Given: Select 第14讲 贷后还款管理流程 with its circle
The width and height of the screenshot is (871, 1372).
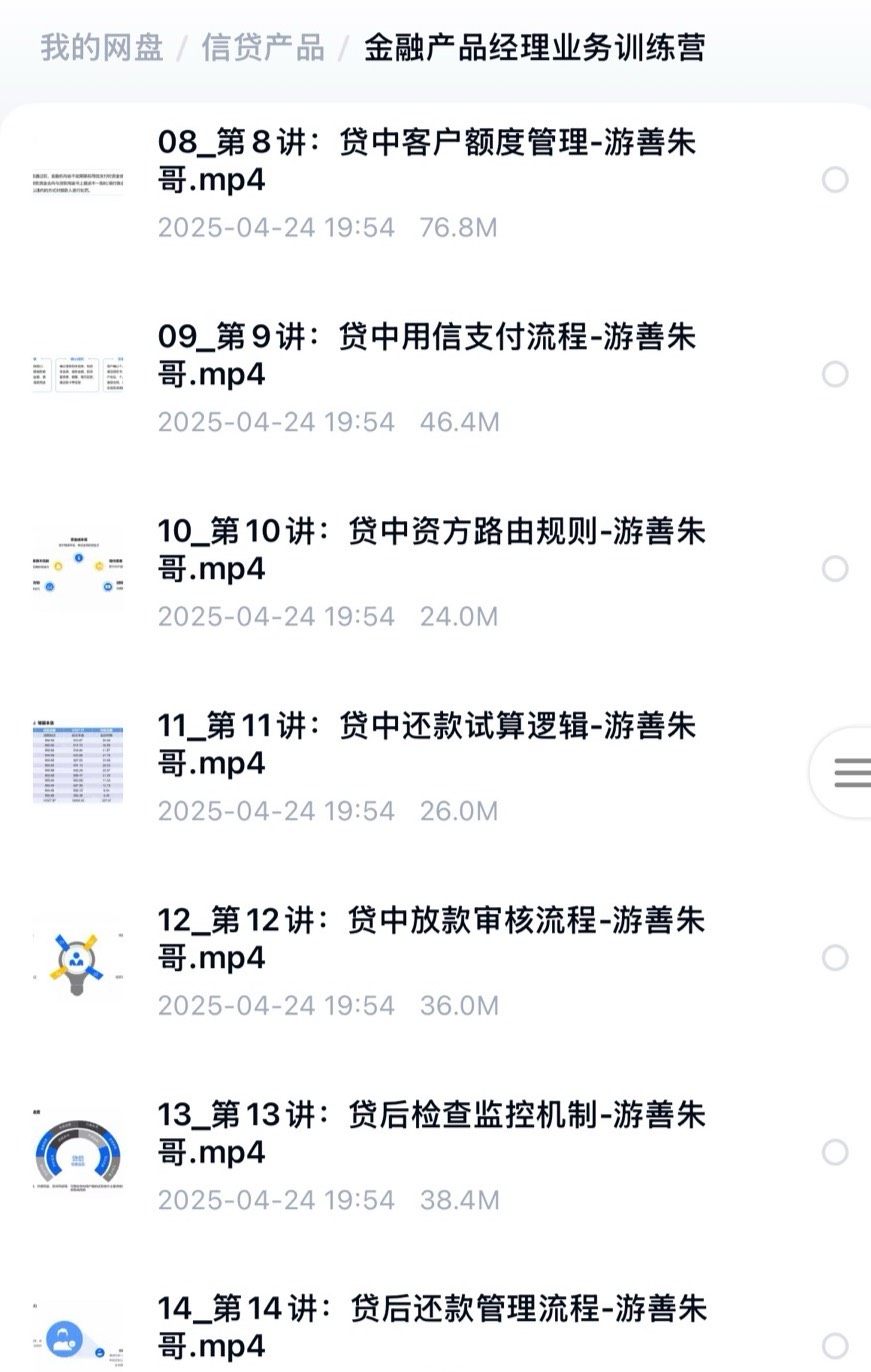Looking at the screenshot, I should (835, 1346).
